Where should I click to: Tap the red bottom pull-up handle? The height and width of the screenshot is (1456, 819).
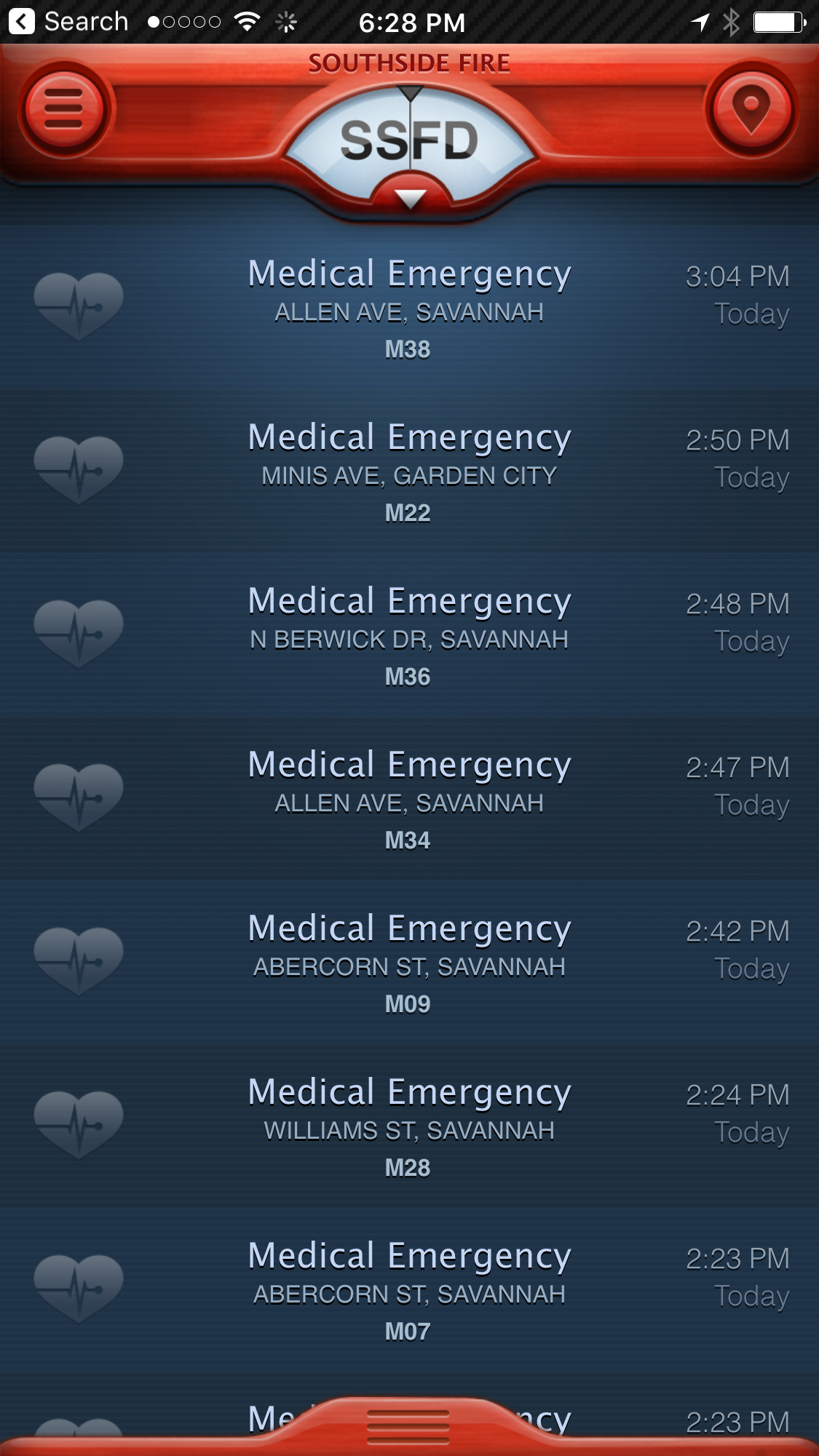coord(408,1426)
